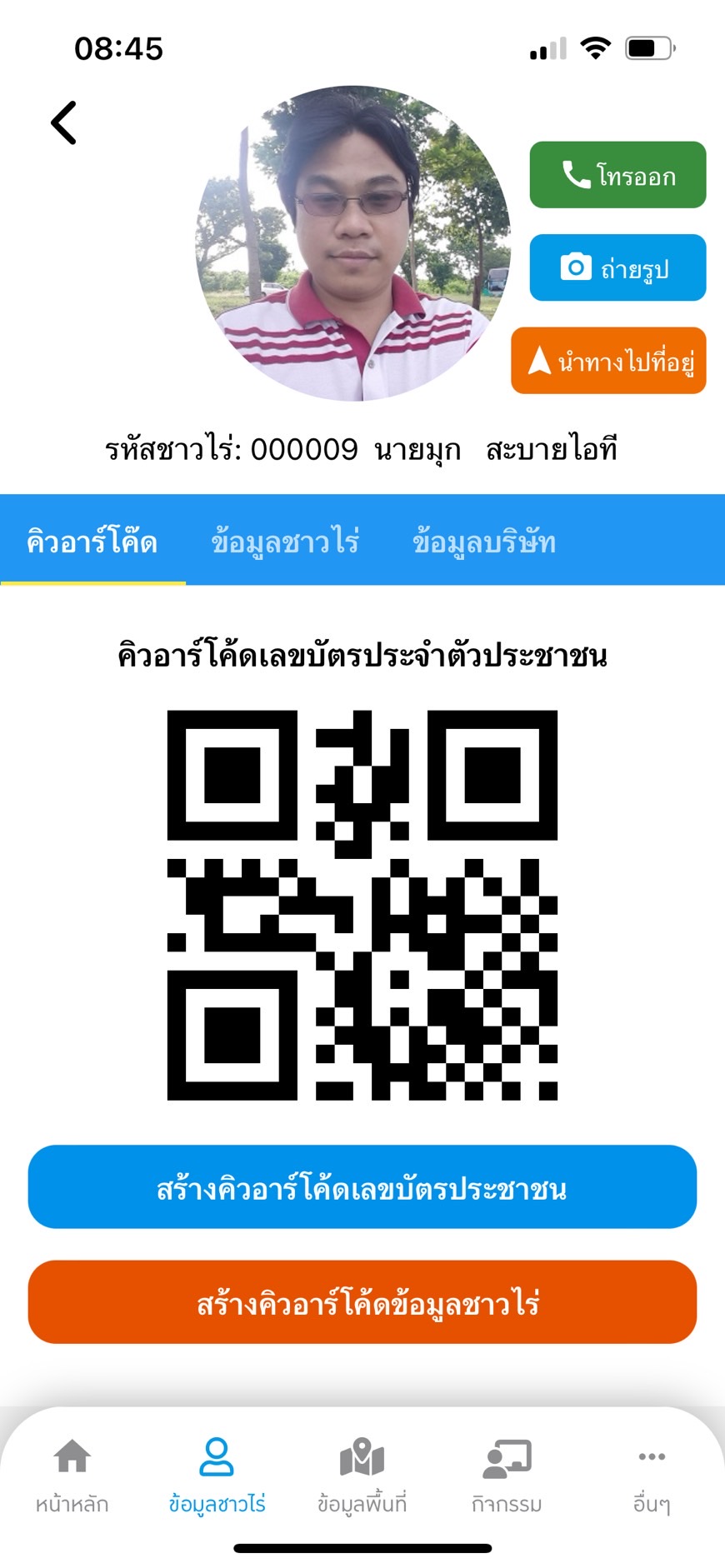Select ข้อมูลชาวไร่ in the bottom navigation

(x=217, y=1475)
